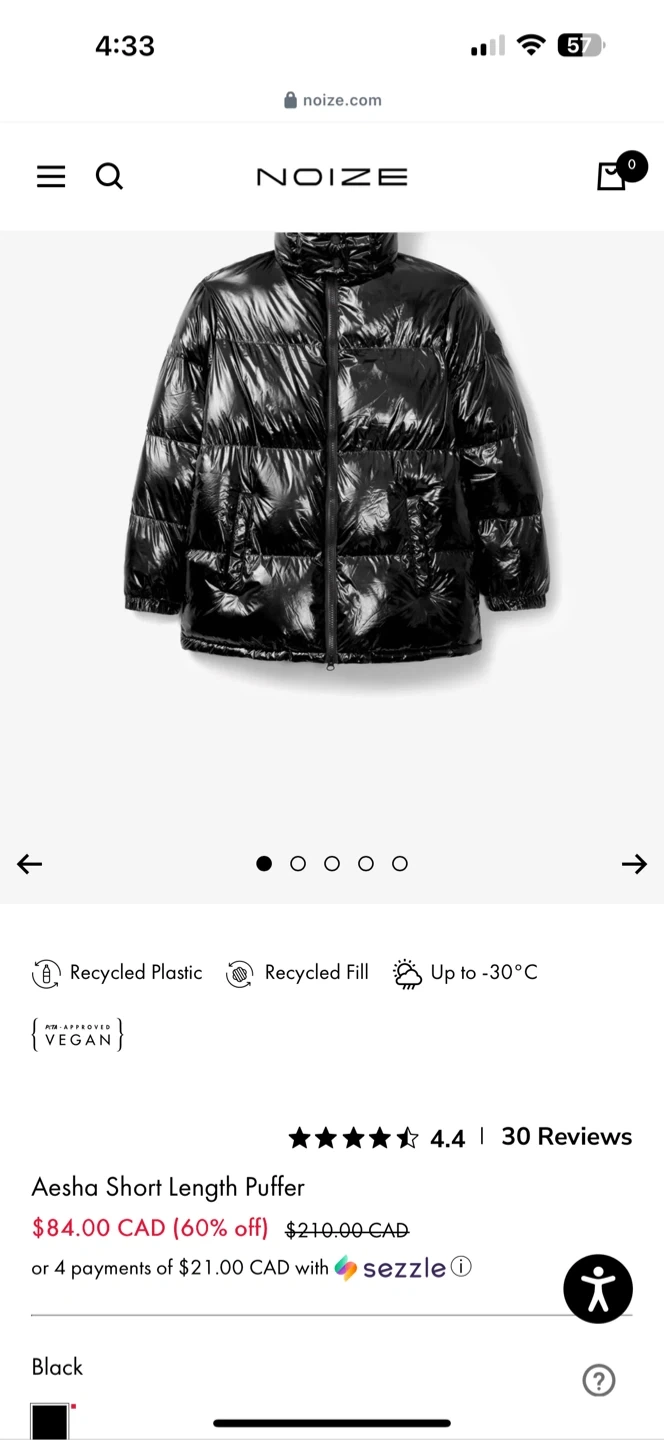
Task: Select the Black color swatch
Action: click(50, 1420)
